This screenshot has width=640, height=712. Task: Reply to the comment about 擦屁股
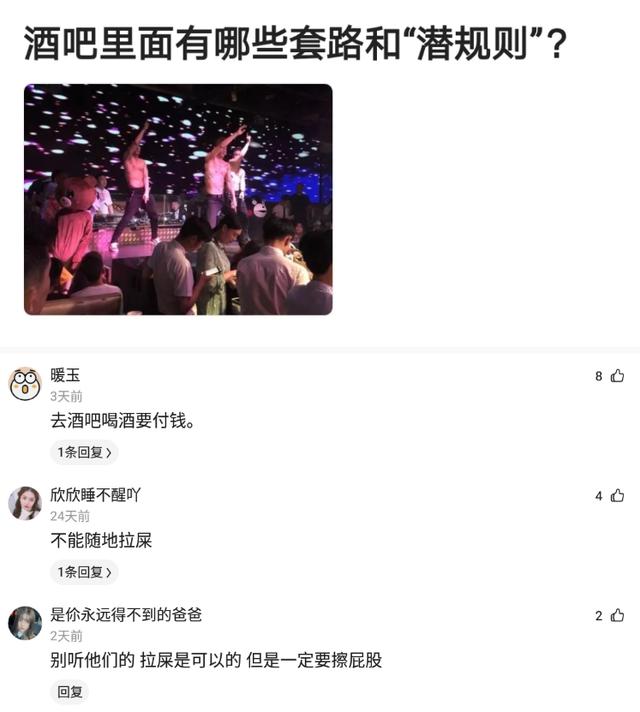pos(69,691)
